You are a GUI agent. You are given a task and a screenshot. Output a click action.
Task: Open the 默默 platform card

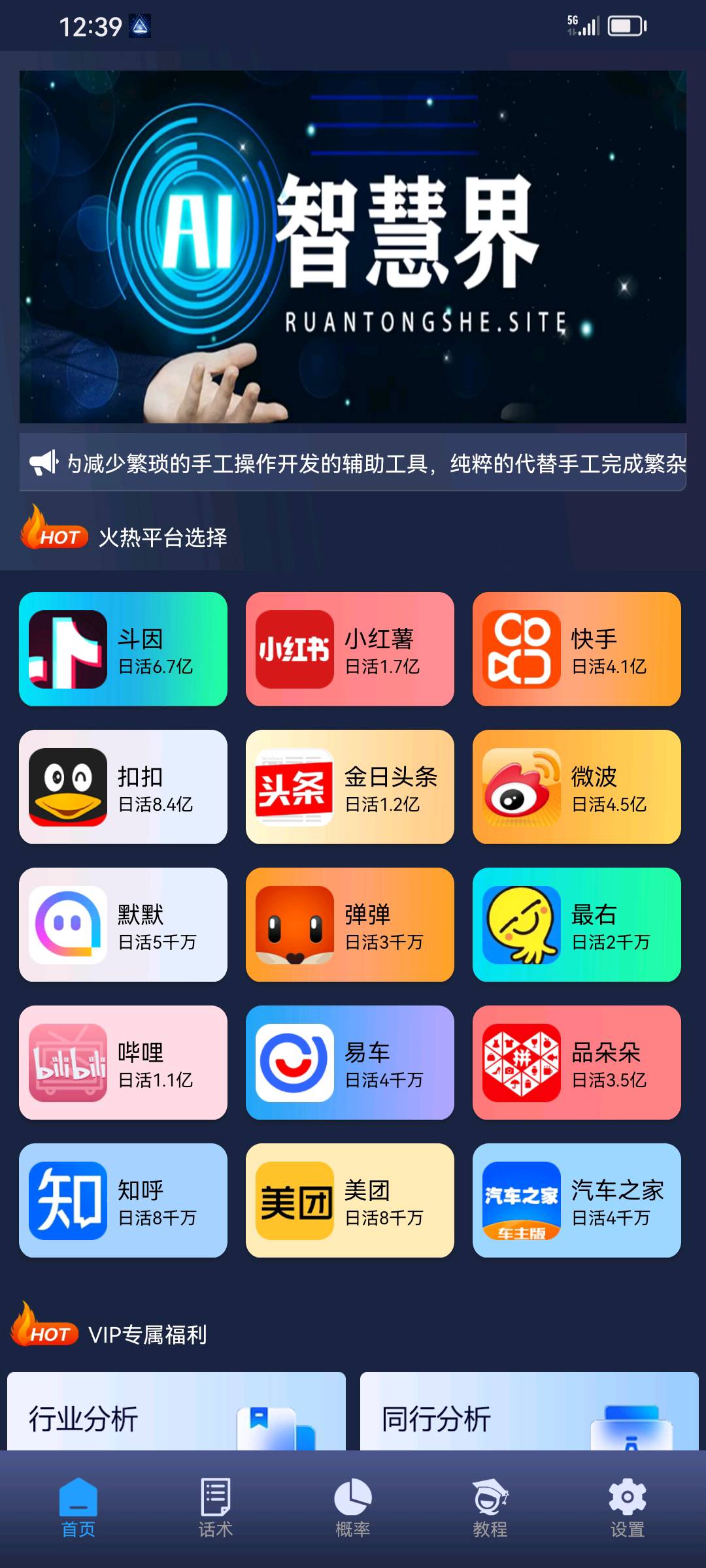click(x=123, y=924)
